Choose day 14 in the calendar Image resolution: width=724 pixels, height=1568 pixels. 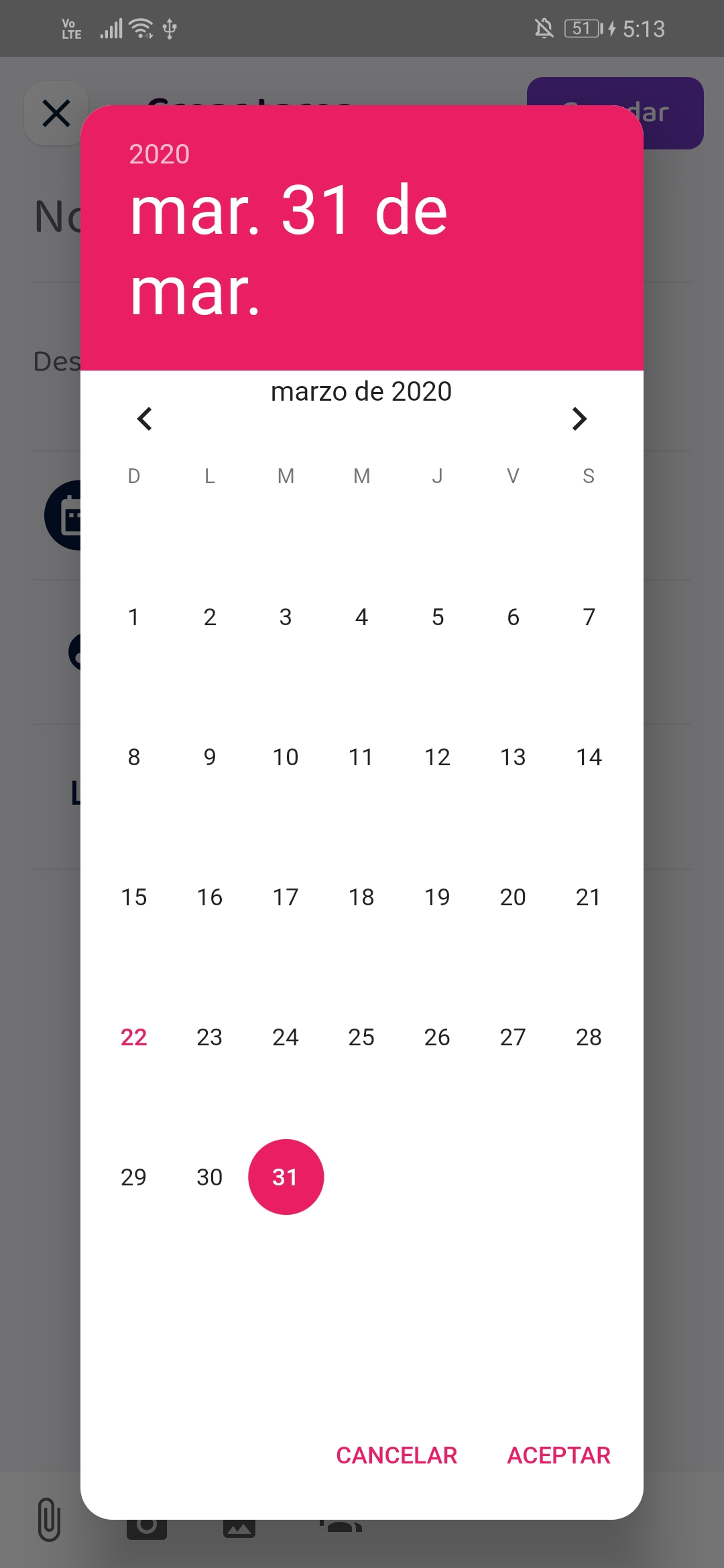coord(589,757)
